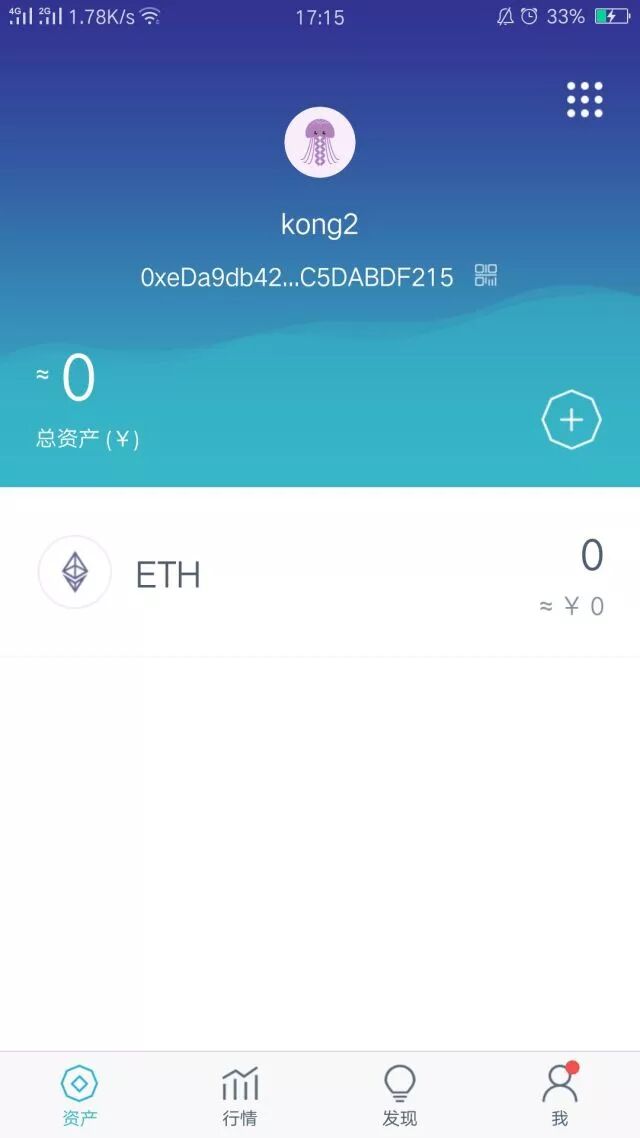Switch to the 发现 tab
640x1138 pixels.
399,1095
